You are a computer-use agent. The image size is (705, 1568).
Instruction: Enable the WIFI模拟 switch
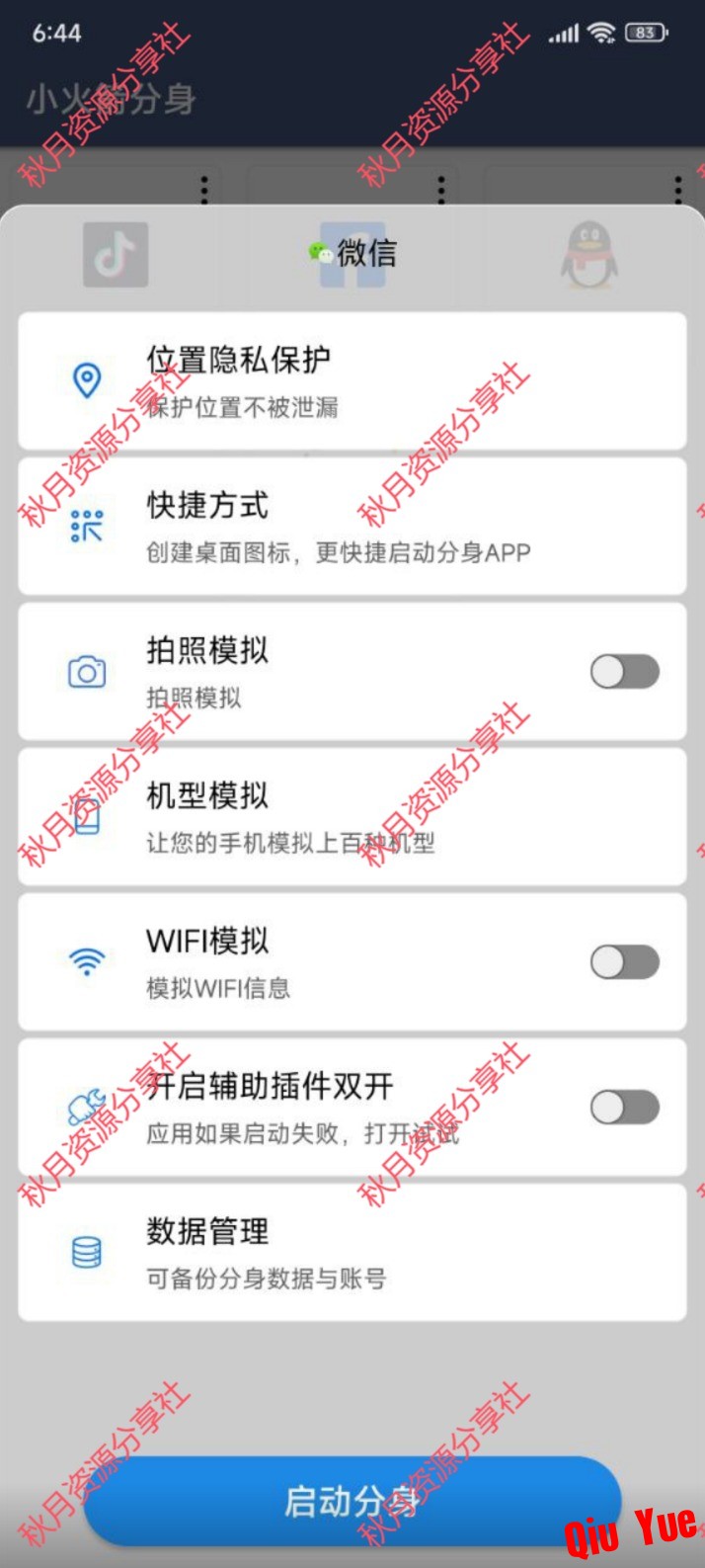pyautogui.click(x=624, y=961)
